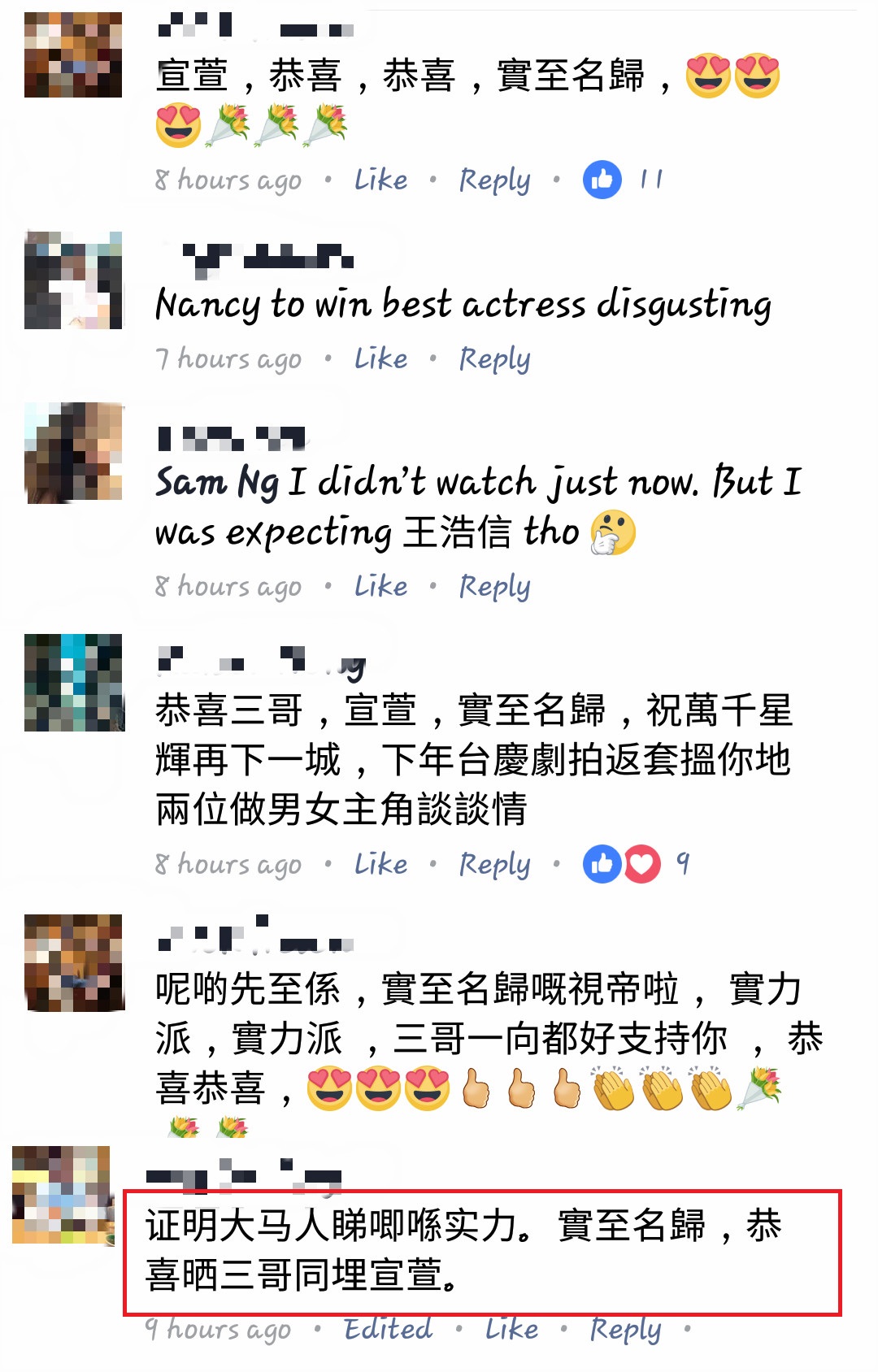The width and height of the screenshot is (878, 1372).
Task: Reply to 'Nancy to win best actress' comment
Action: 494,358
